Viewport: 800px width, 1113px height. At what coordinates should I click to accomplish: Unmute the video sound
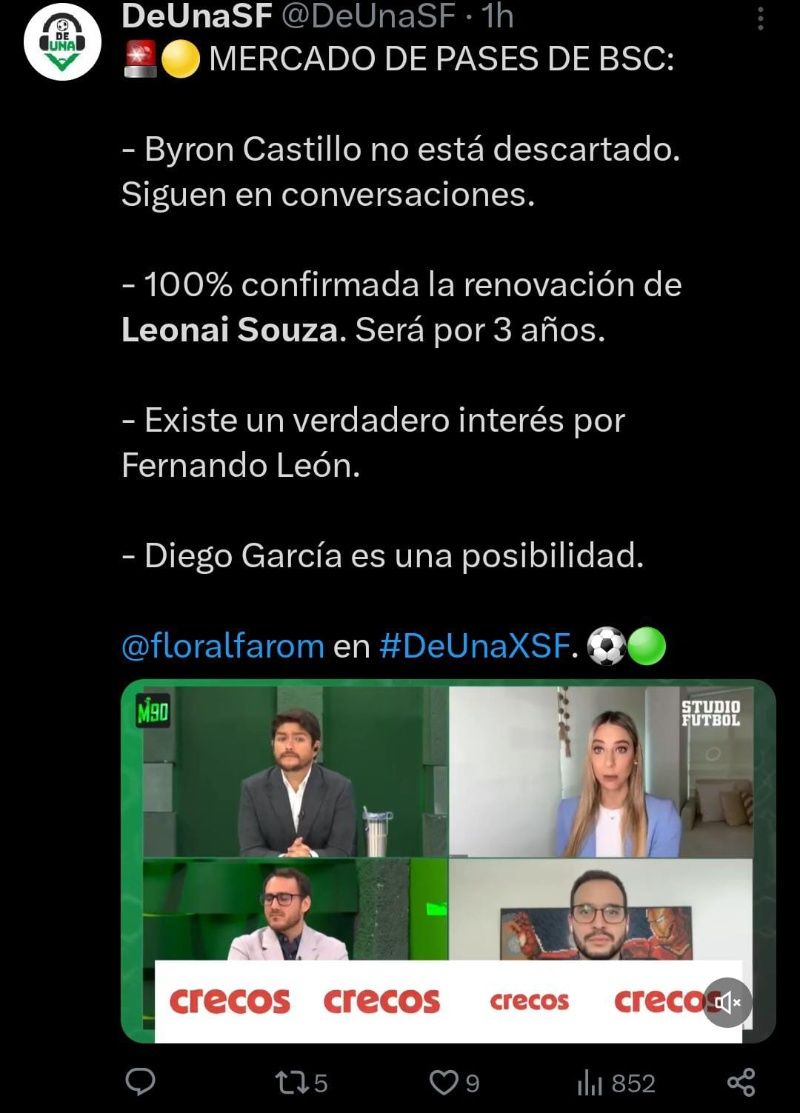pyautogui.click(x=726, y=1002)
